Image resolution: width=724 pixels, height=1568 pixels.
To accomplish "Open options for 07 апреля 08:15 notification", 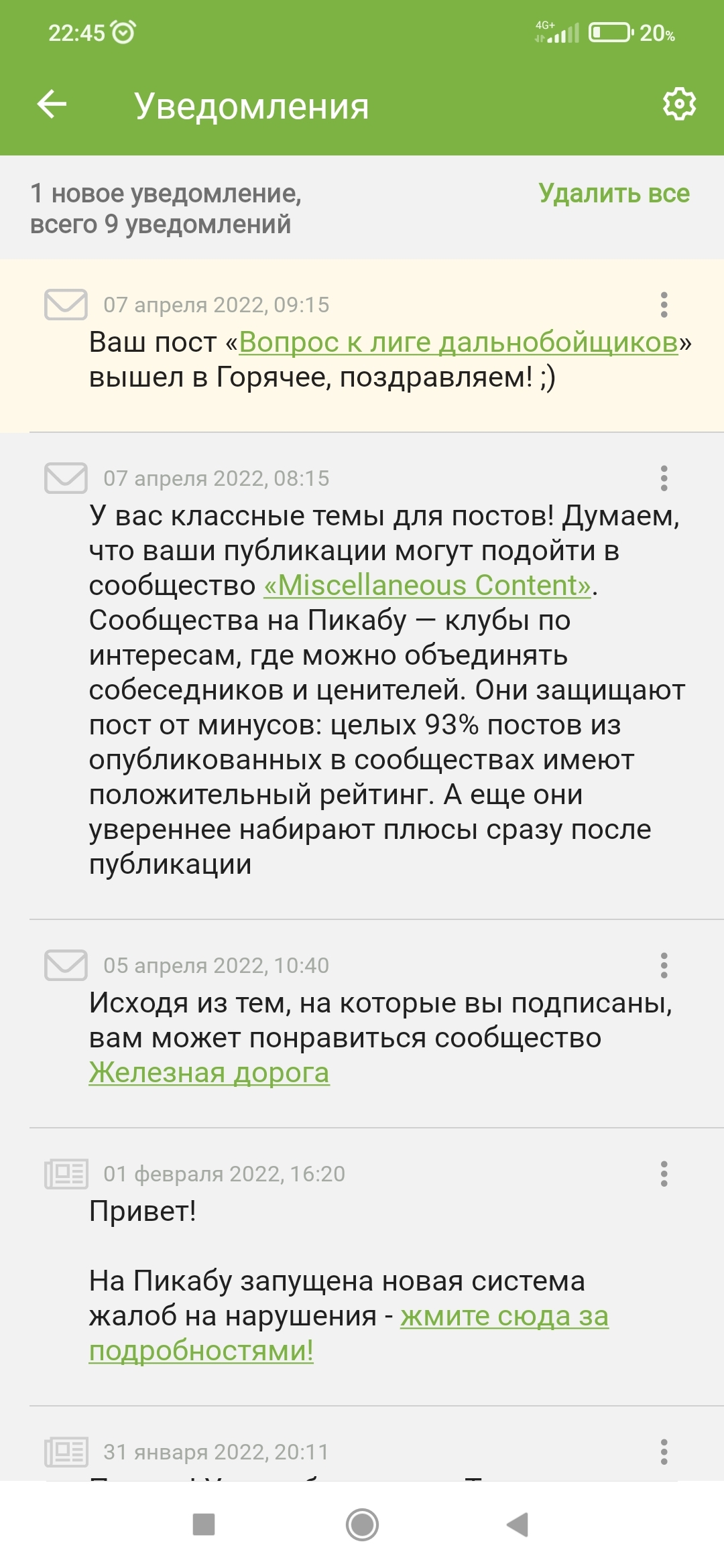I will [x=664, y=478].
